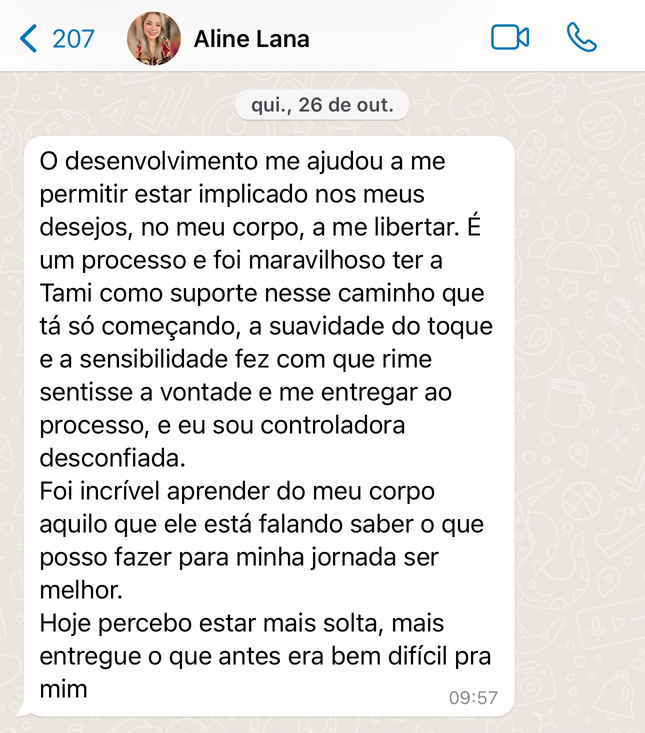Open Aline Lana's profile picture
The image size is (645, 733).
[x=153, y=39]
